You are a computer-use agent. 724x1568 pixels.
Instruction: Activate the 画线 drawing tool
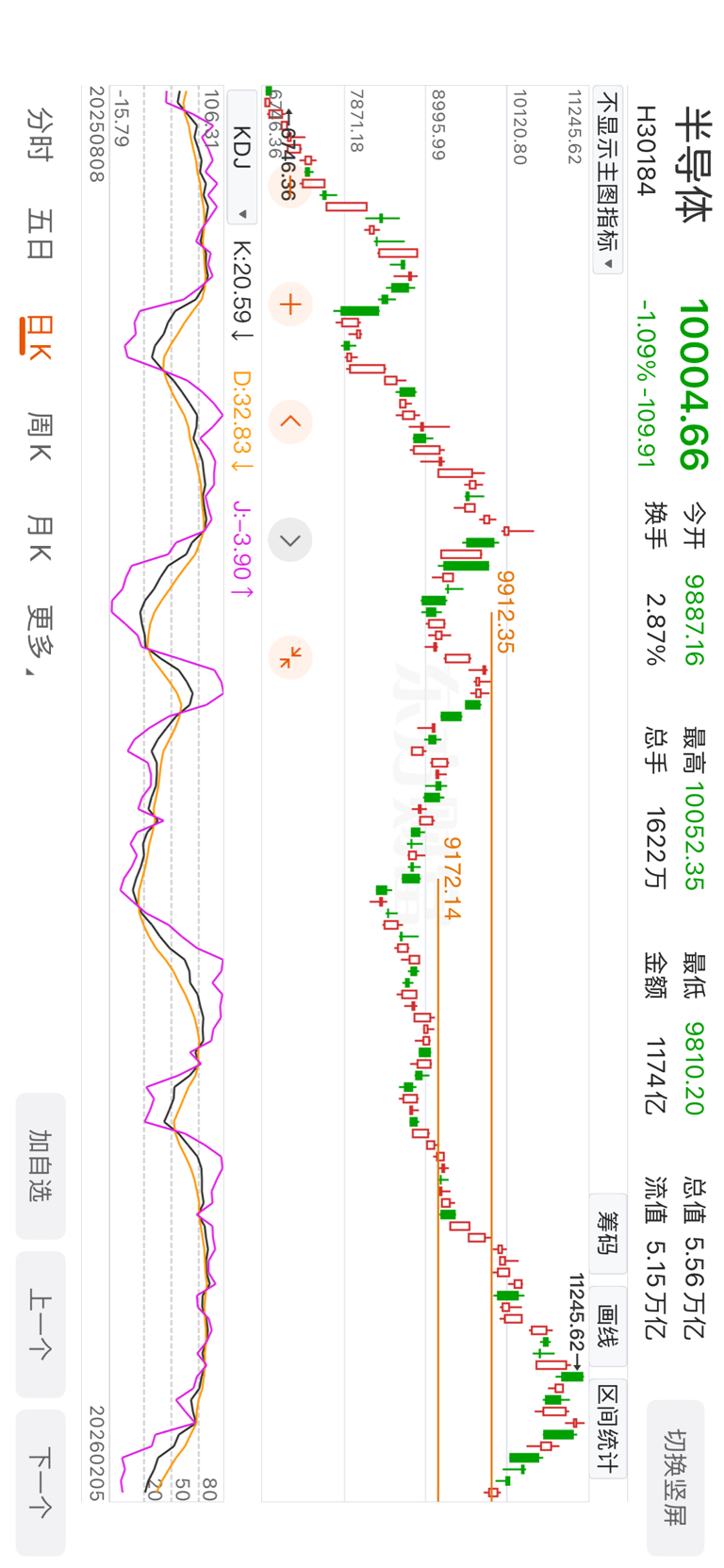[x=608, y=1326]
